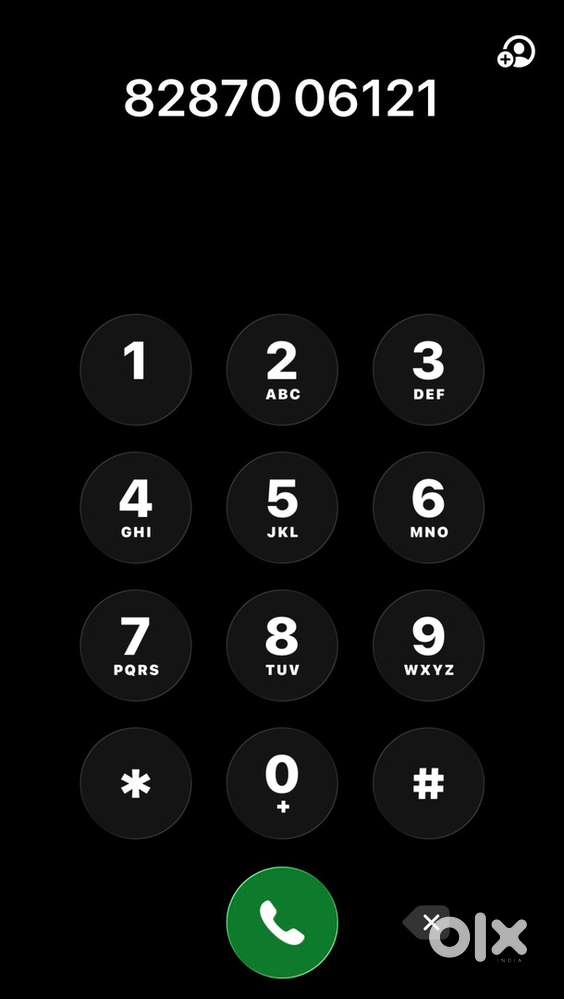Screen dimensions: 564x999
Task: Call the dialed number
Action: (282, 922)
